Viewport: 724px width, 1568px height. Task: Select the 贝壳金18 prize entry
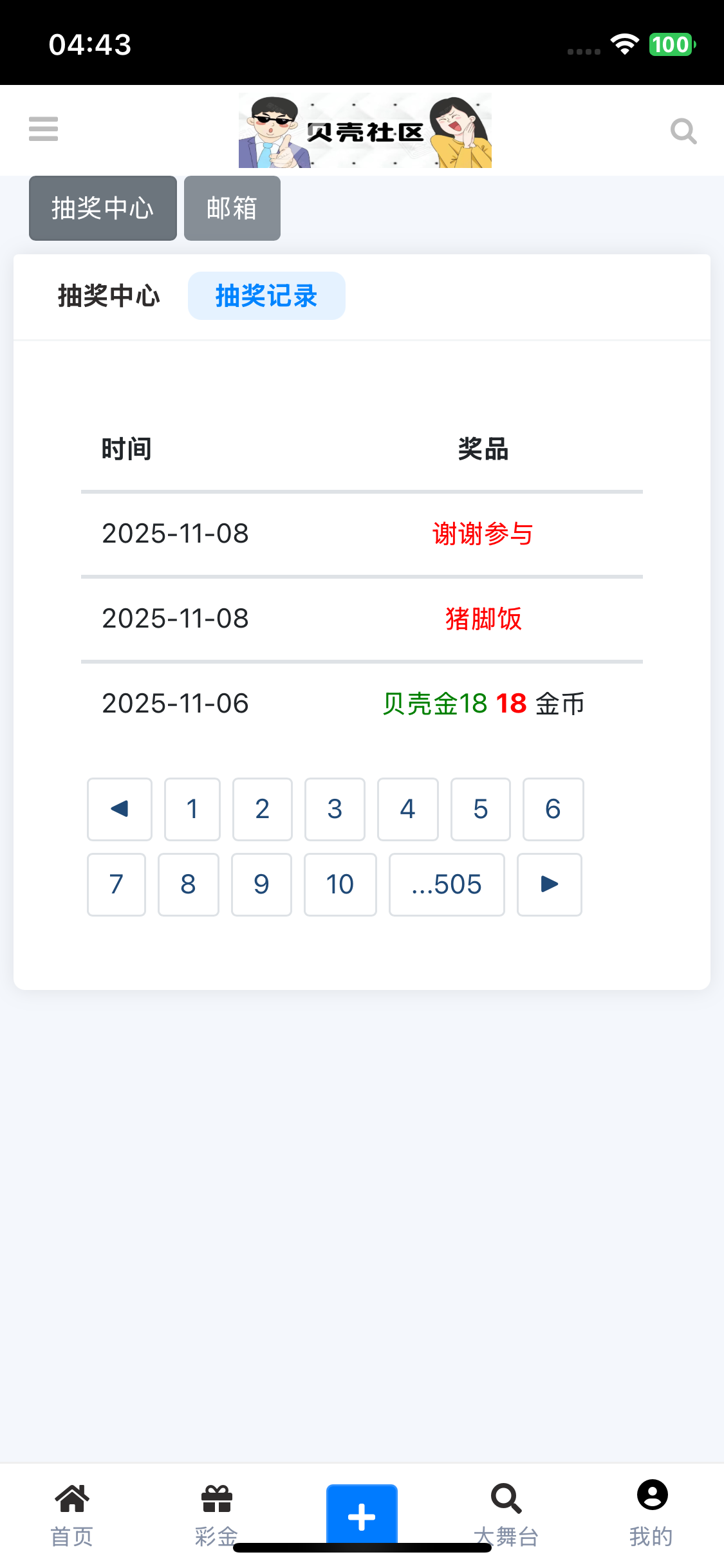point(483,704)
